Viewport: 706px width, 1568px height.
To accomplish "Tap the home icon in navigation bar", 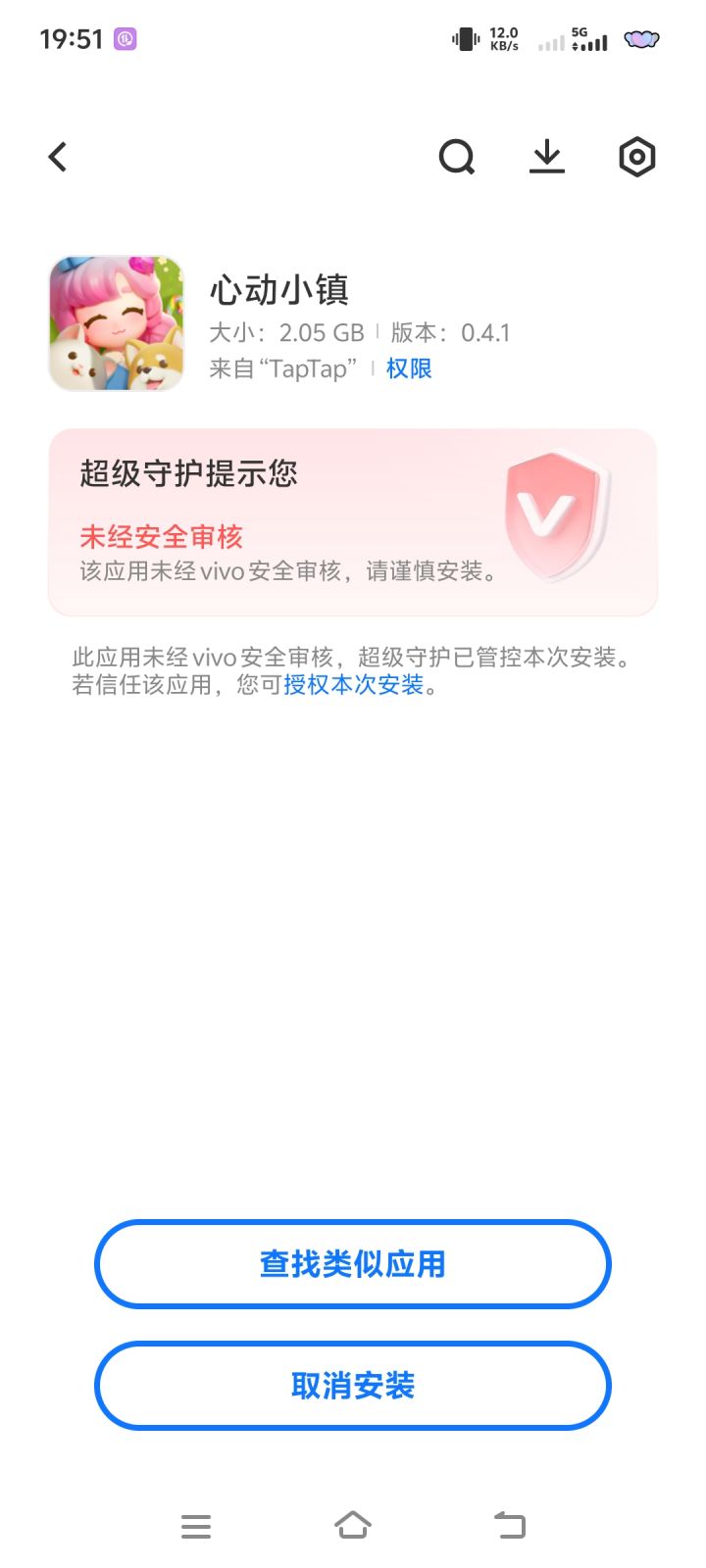I will click(353, 1525).
